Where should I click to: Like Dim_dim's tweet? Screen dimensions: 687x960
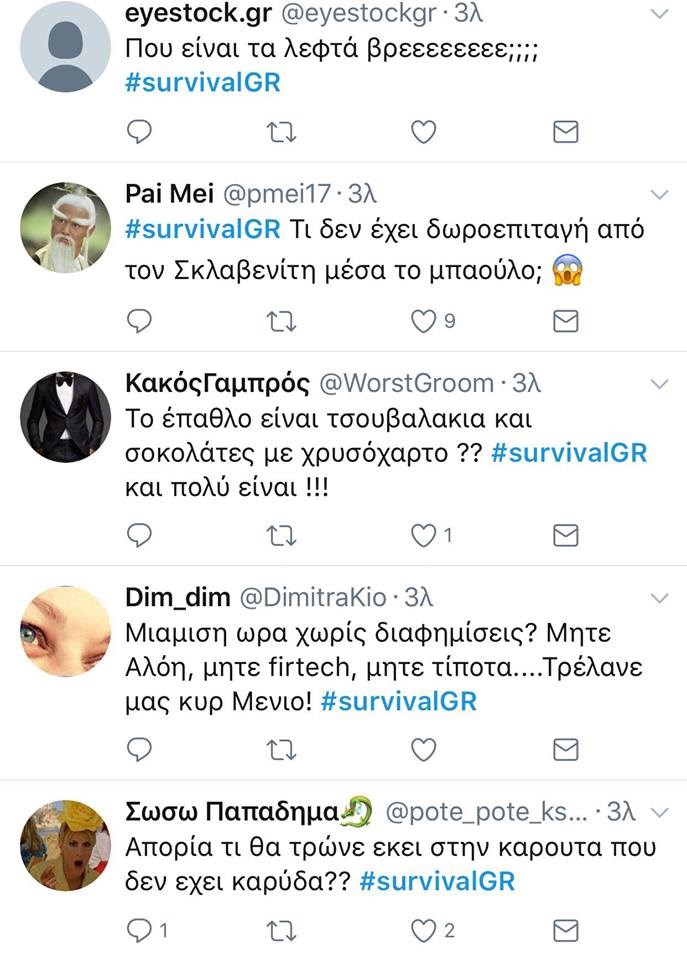point(425,749)
